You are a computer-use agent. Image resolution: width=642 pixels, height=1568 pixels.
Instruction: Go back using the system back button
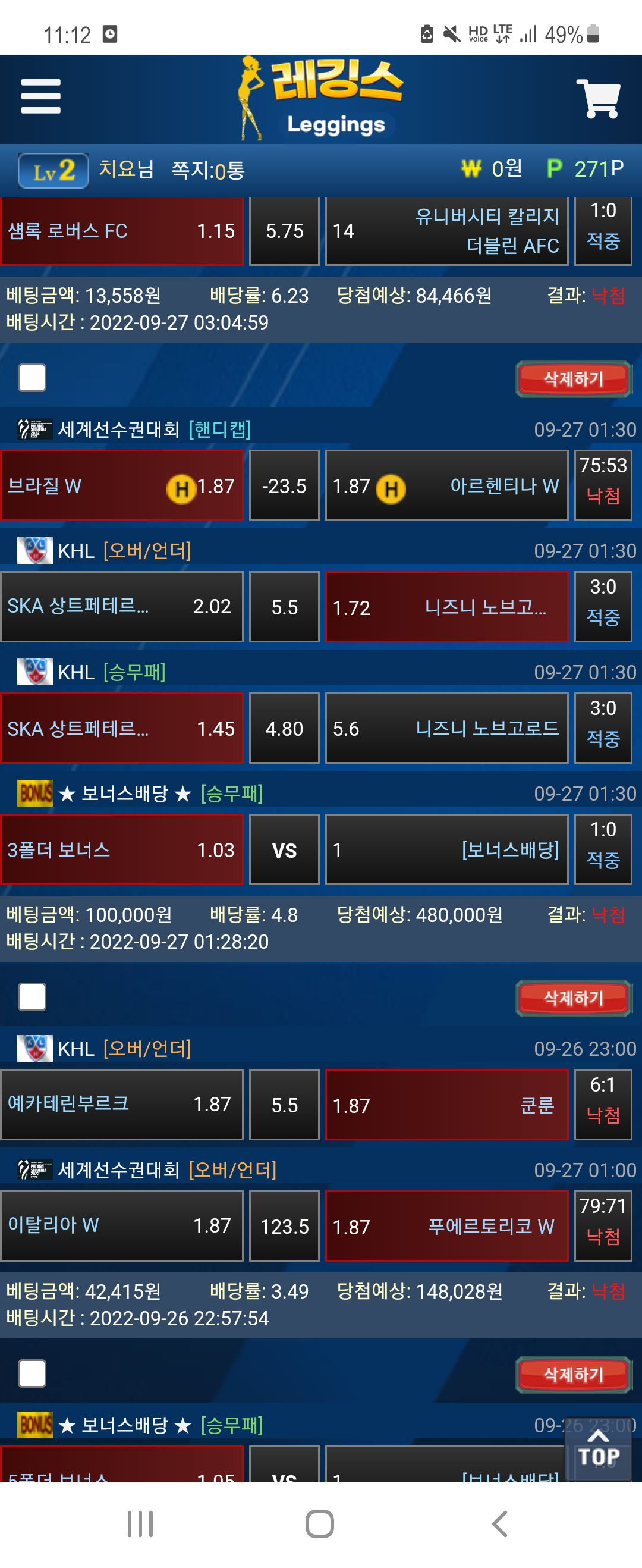point(499,1523)
